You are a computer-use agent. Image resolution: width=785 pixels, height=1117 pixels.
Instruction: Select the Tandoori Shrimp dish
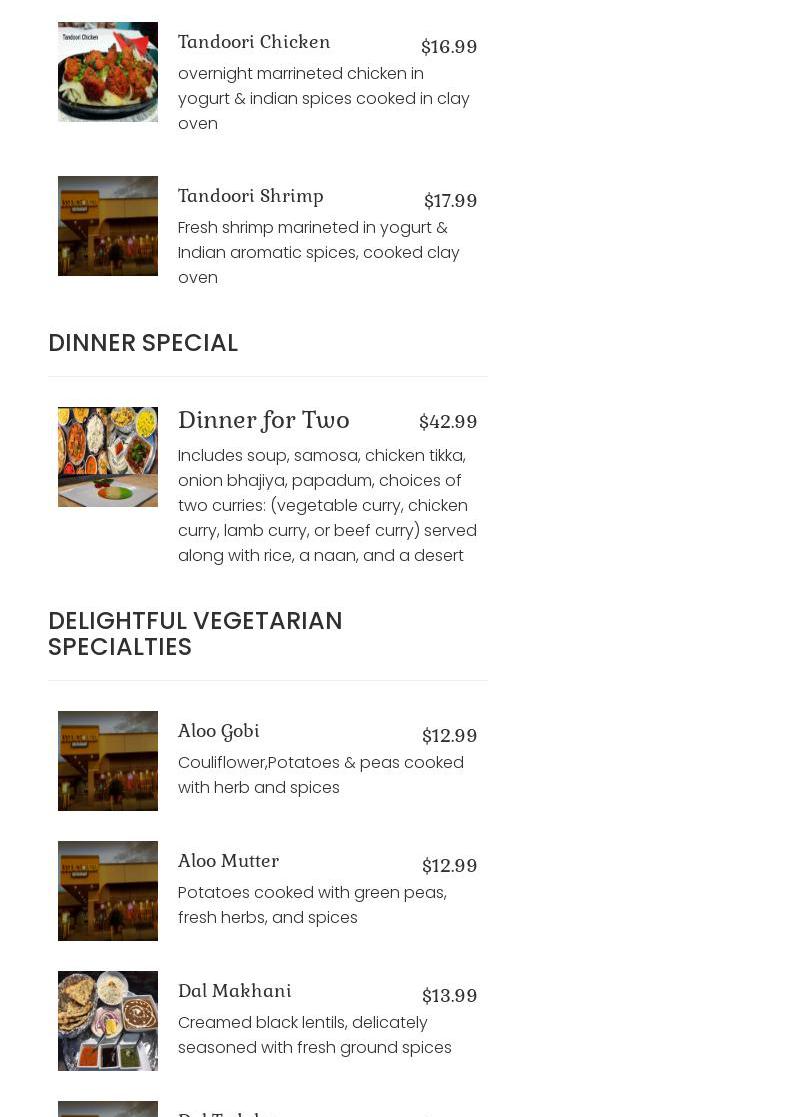250,196
